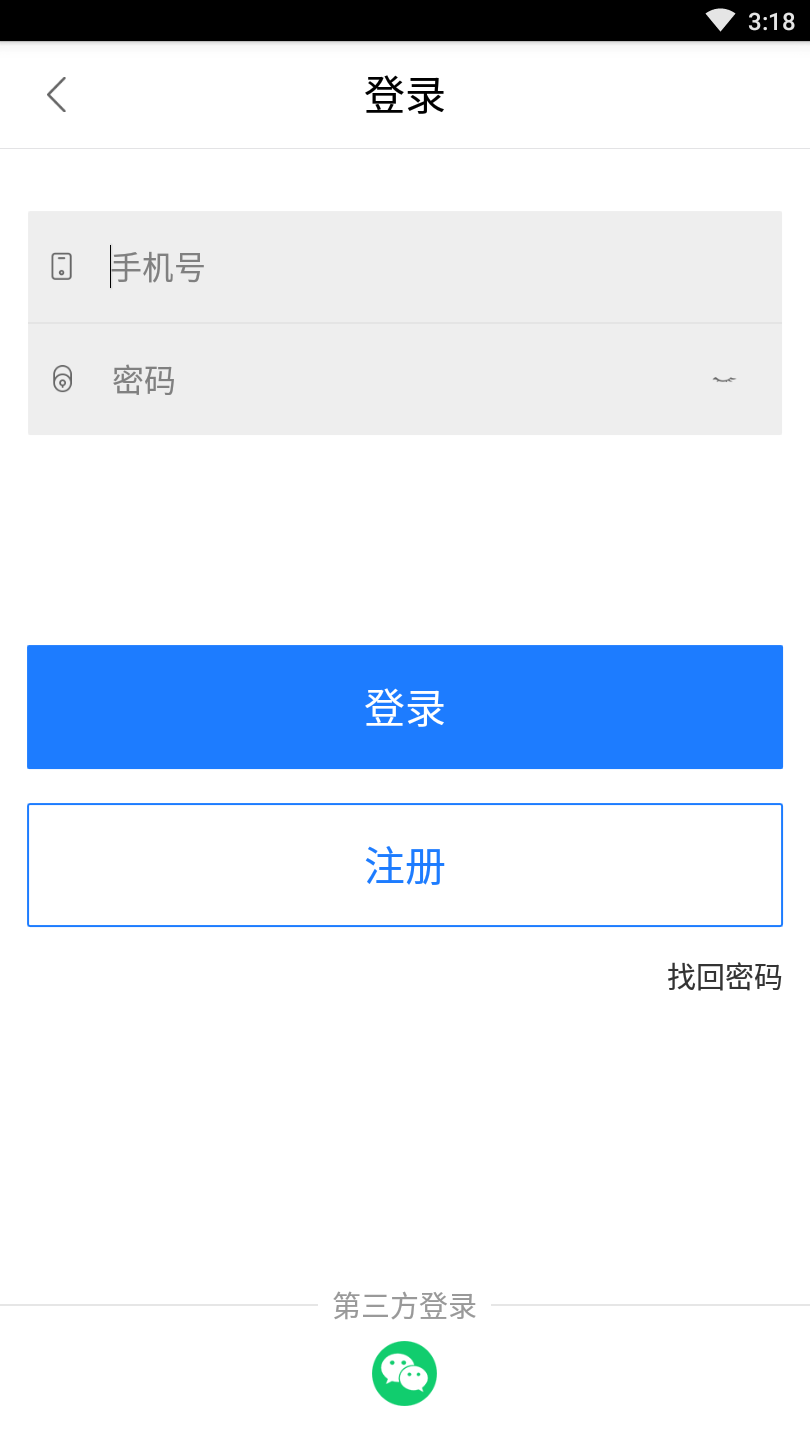Viewport: 810px width, 1440px height.
Task: Open the 注册 registration button
Action: tap(405, 865)
